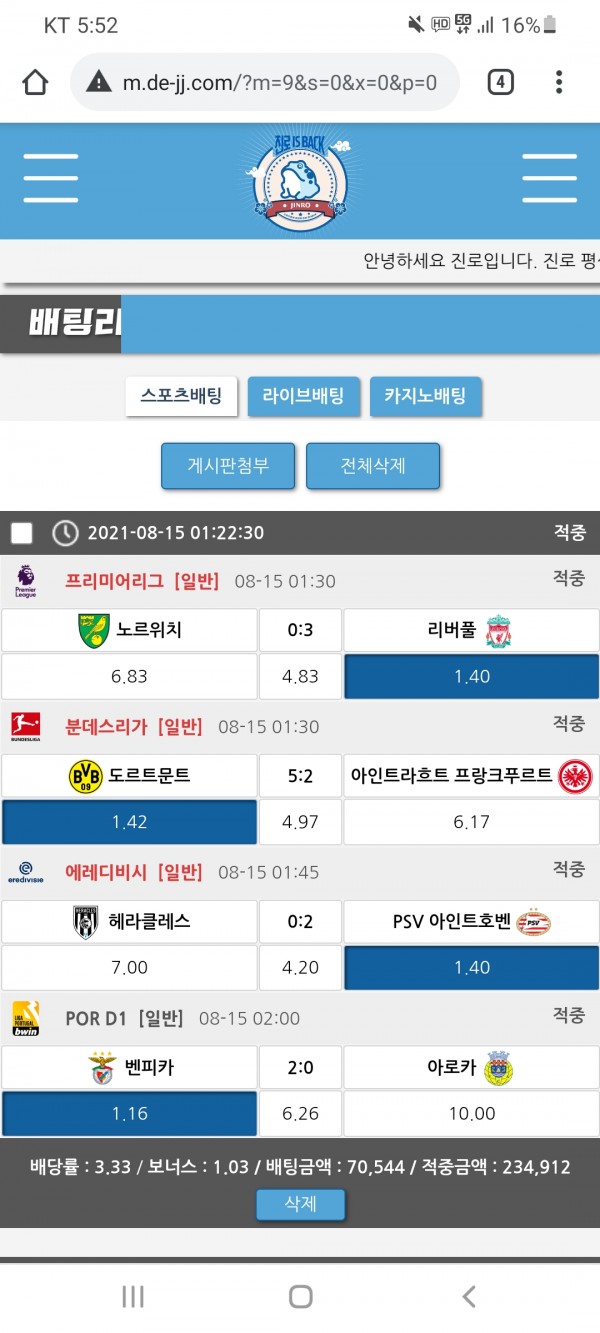
Task: Switch to 카지노배팅 tab
Action: coord(425,396)
